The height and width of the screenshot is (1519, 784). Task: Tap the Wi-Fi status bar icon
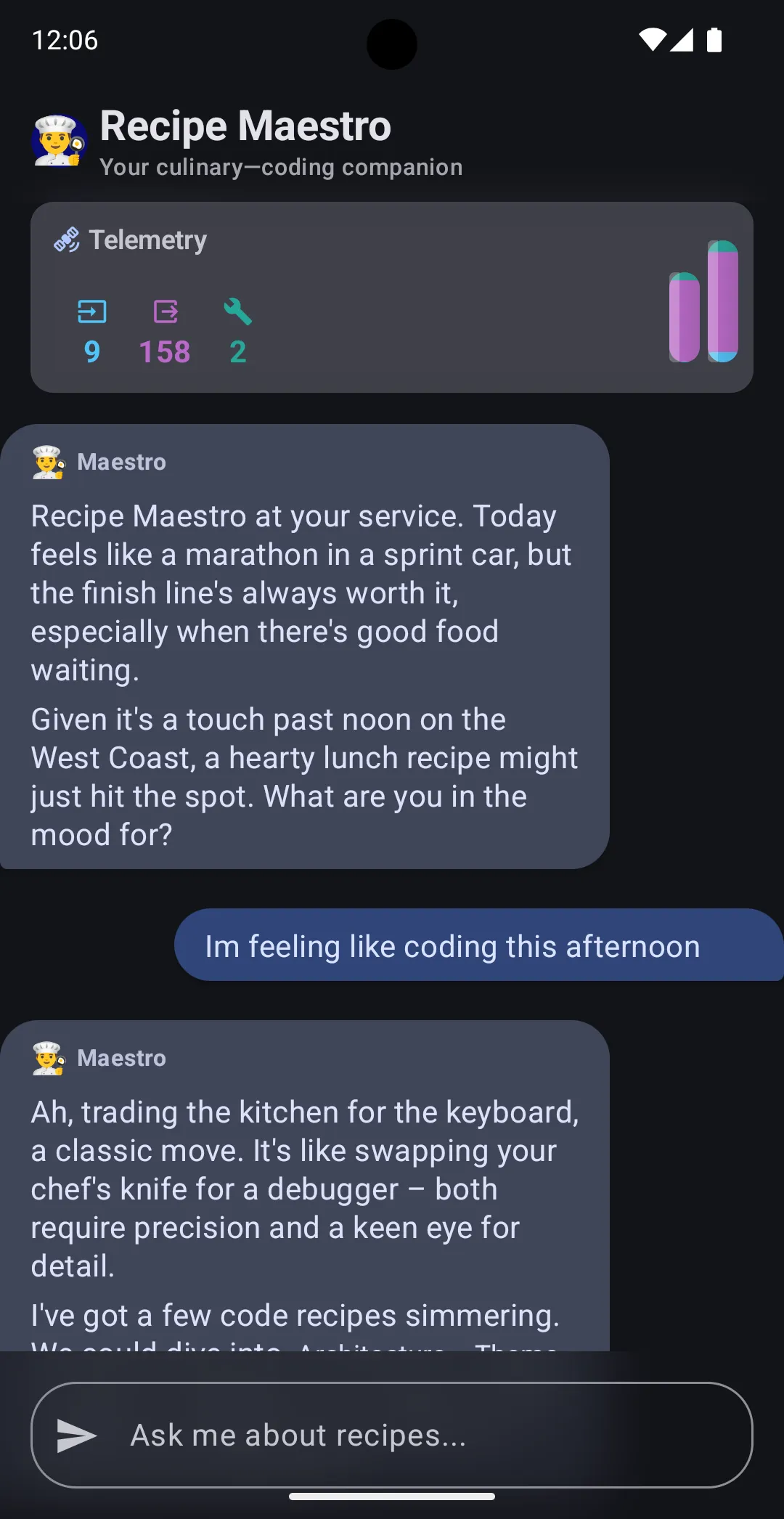coord(653,41)
